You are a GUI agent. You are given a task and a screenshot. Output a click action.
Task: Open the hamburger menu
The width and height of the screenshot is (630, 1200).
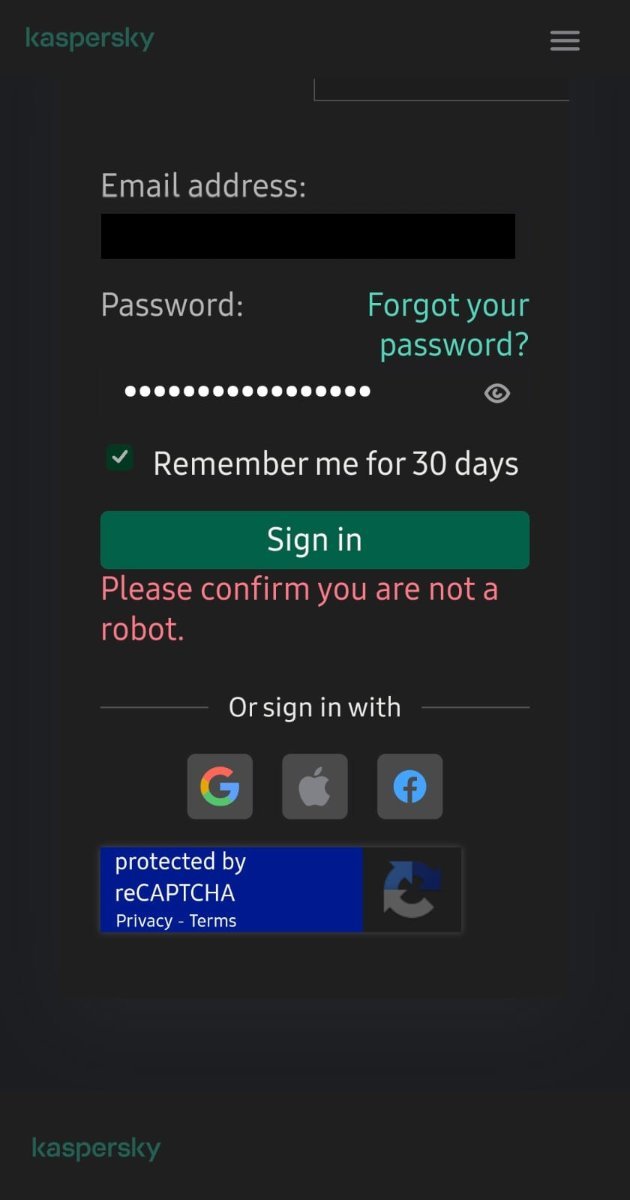564,41
